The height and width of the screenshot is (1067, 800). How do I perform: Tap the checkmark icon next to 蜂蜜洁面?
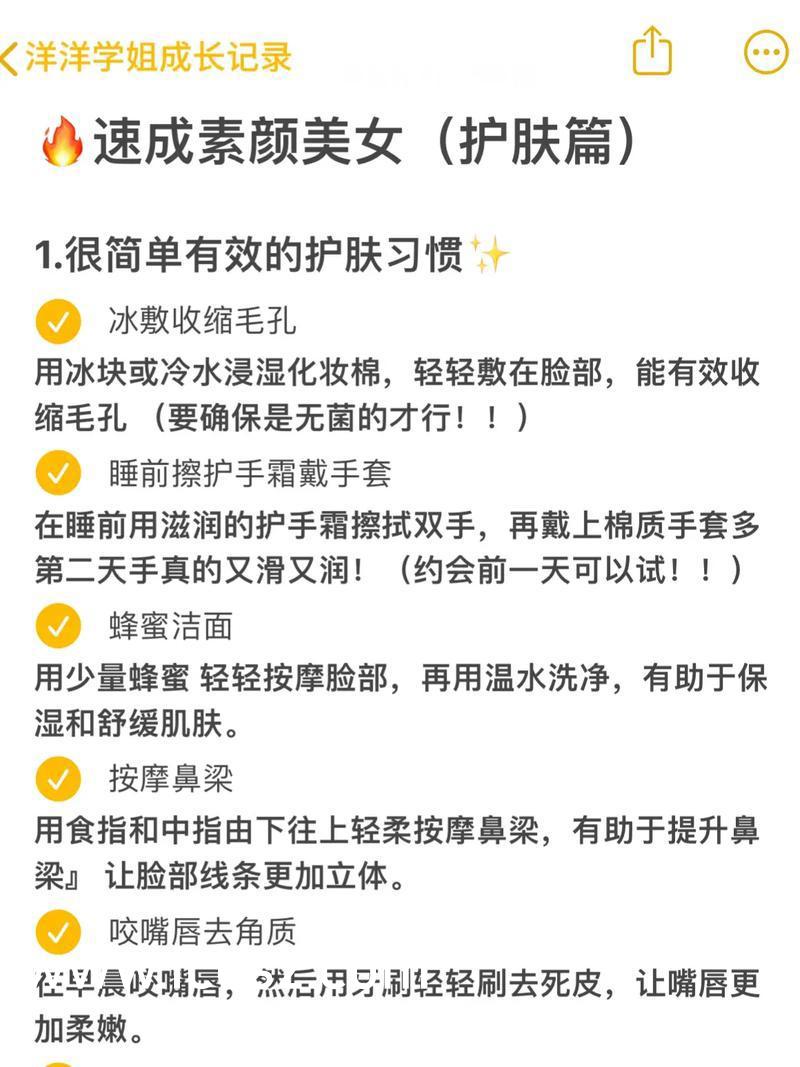pos(58,627)
